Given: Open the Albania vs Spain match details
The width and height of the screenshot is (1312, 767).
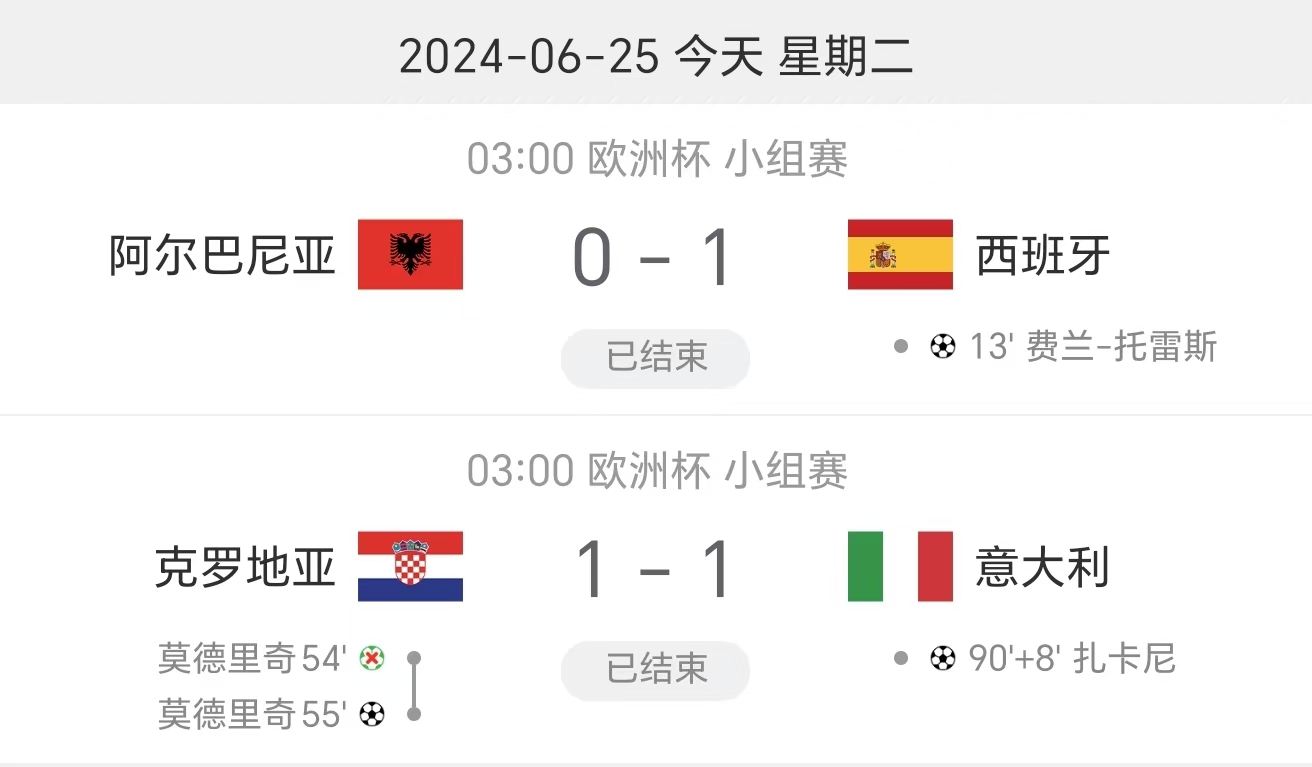Looking at the screenshot, I should 655,257.
